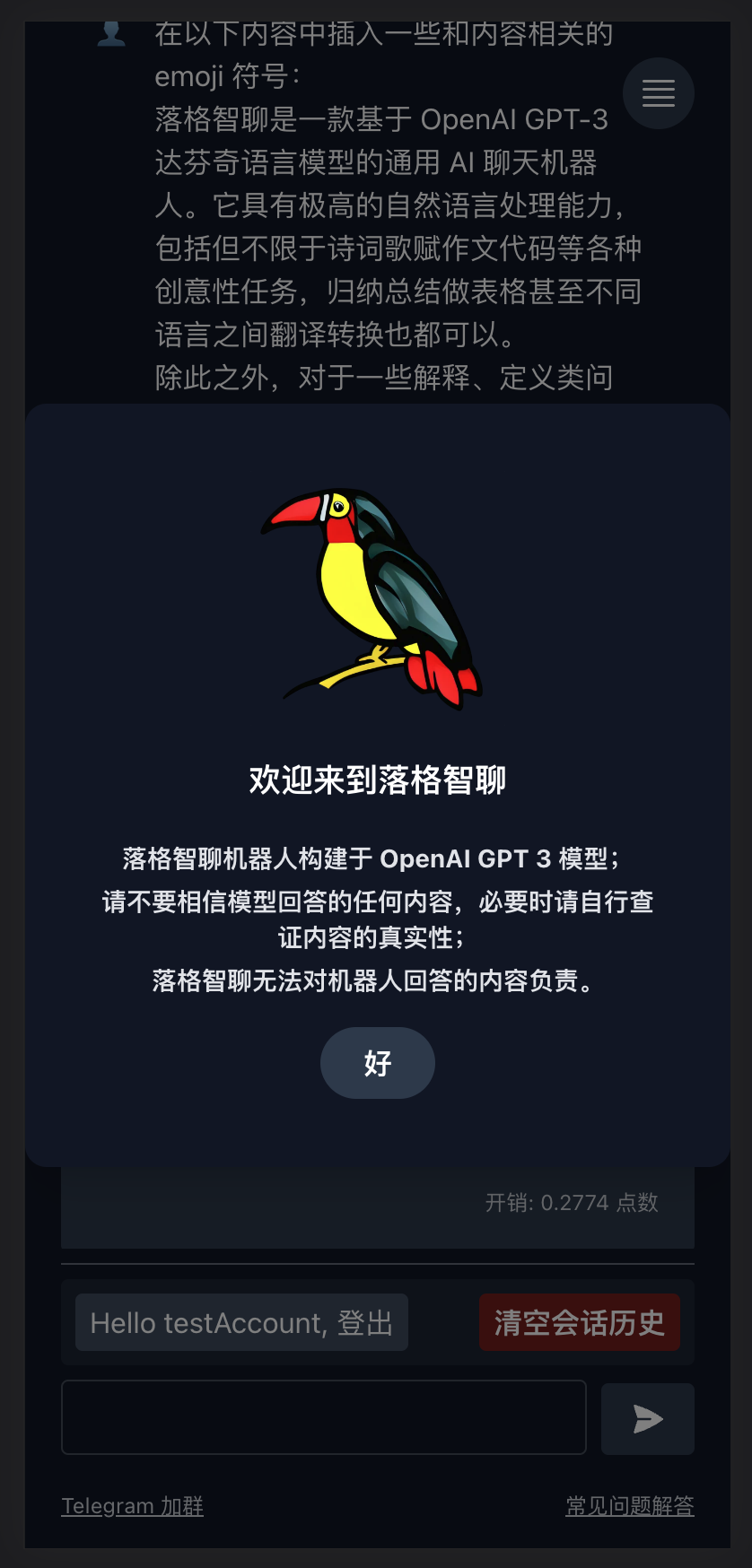Focus the message input field
752x1568 pixels.
tap(323, 1417)
